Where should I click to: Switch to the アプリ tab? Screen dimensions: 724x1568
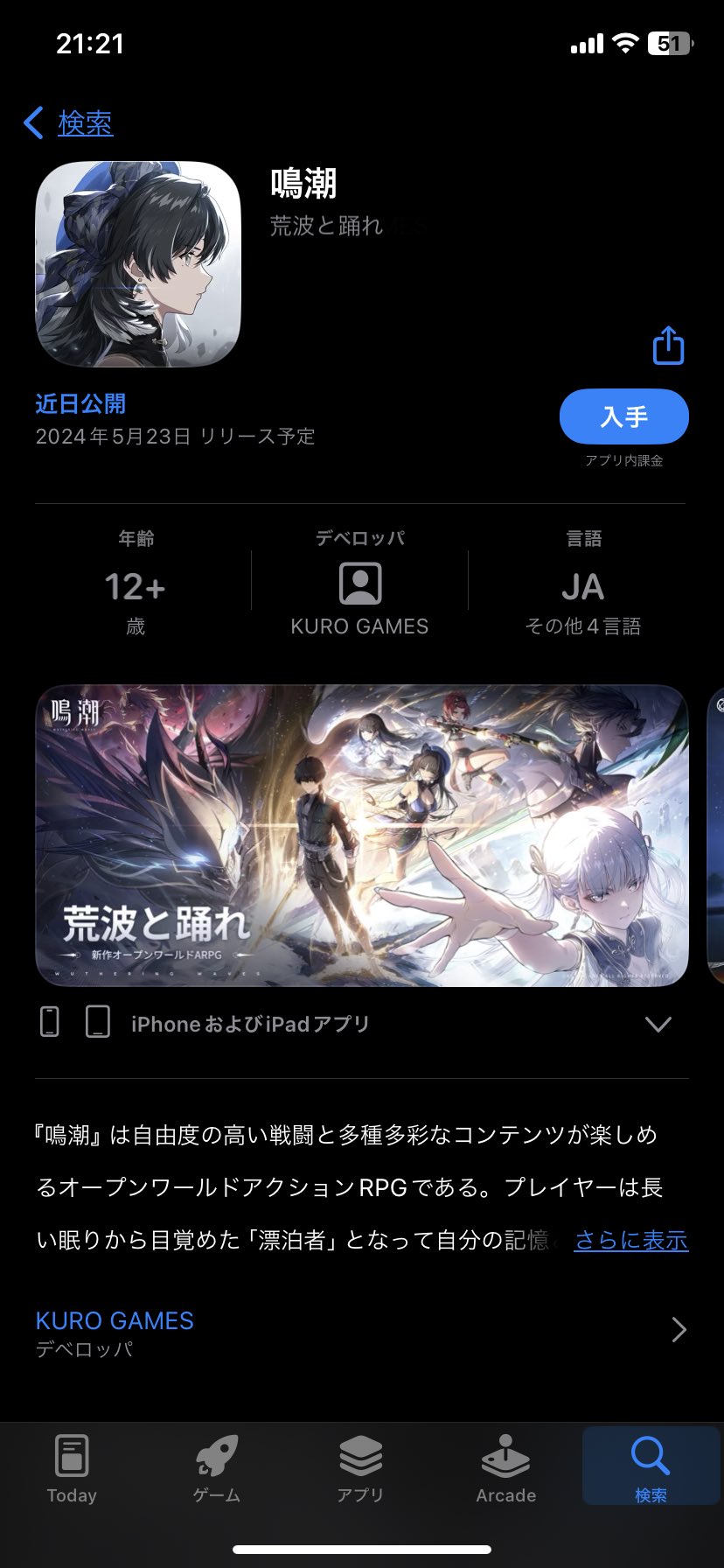point(361,1469)
